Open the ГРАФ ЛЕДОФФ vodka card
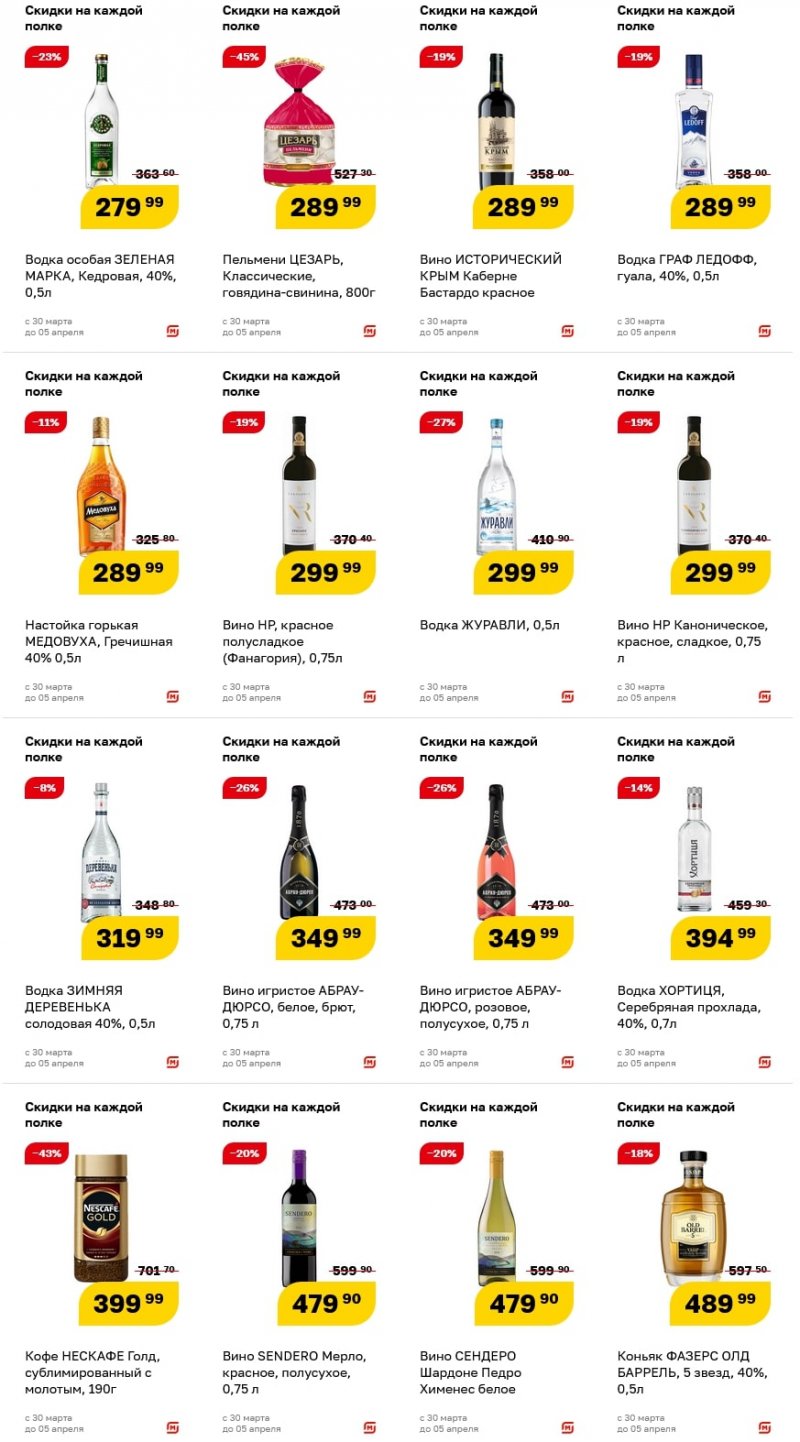The height and width of the screenshot is (1442, 800). (694, 170)
